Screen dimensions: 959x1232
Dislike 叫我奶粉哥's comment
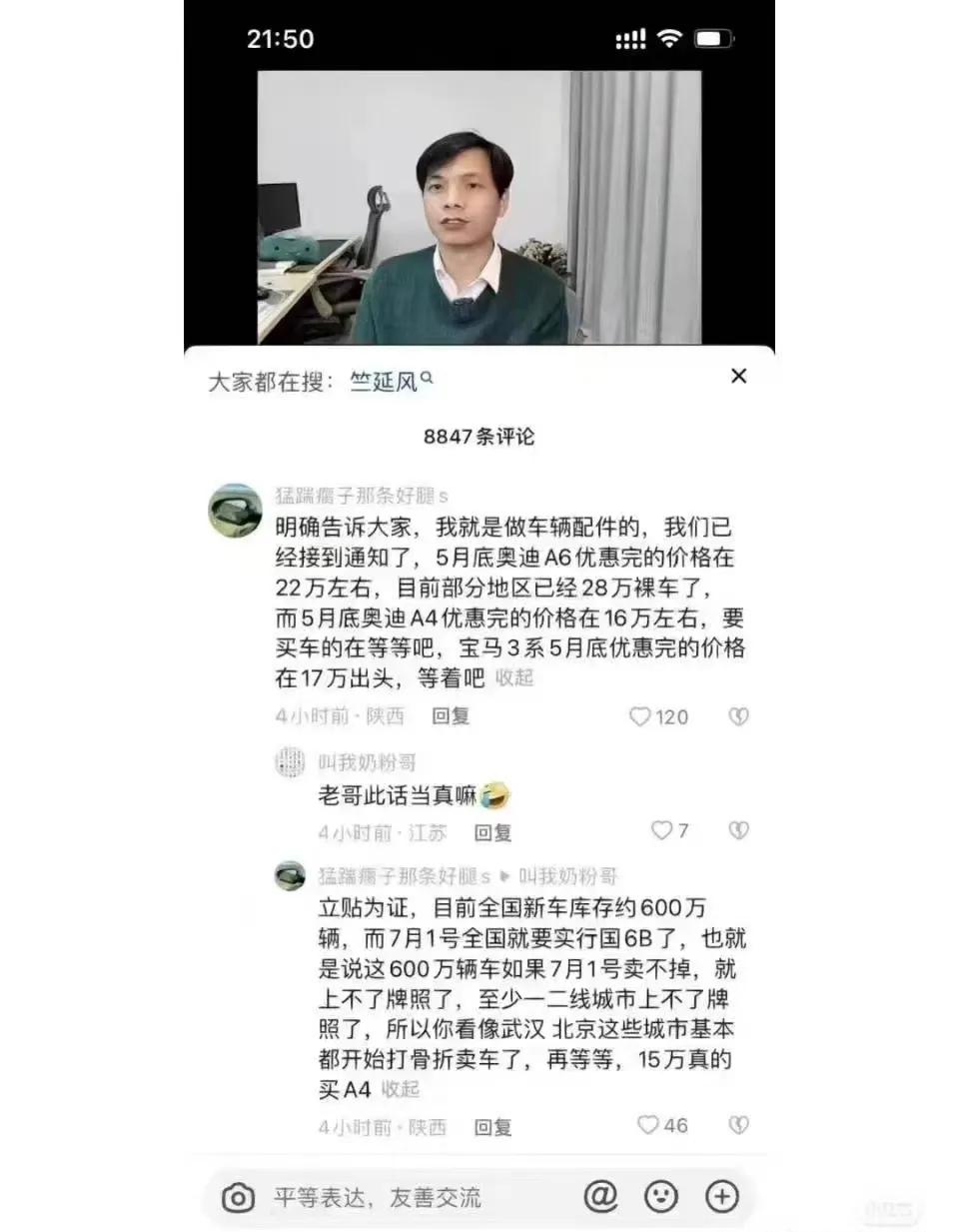click(x=738, y=830)
